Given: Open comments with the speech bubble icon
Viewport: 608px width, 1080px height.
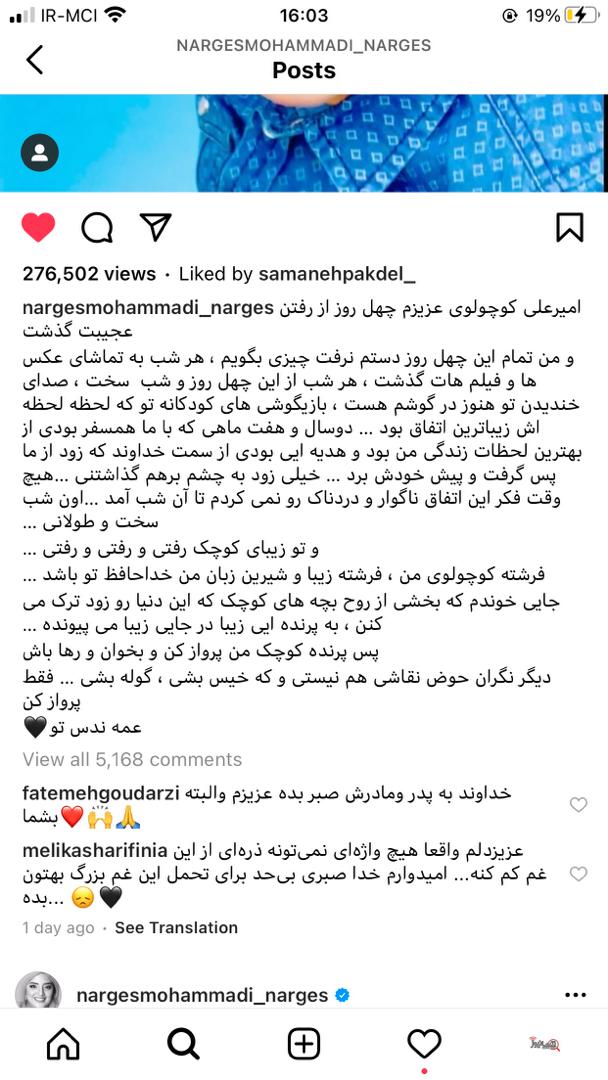Looking at the screenshot, I should coord(97,228).
